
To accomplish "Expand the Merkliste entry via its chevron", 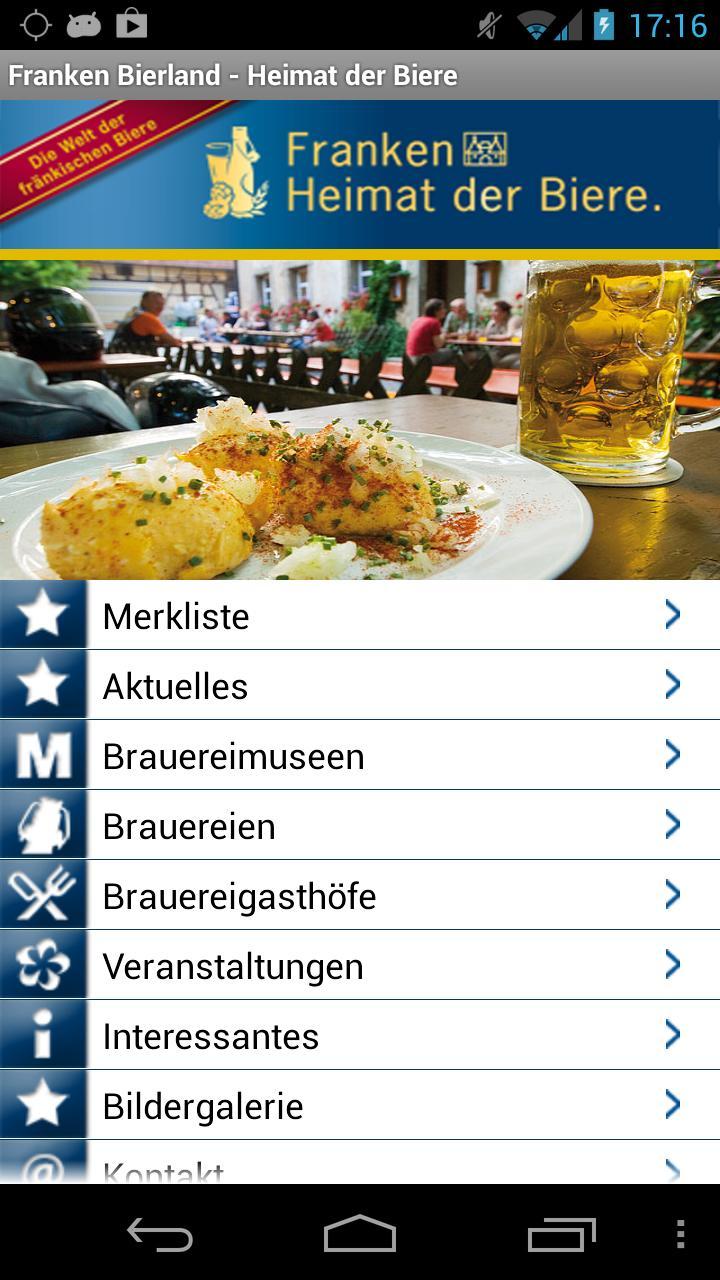I will coord(673,615).
